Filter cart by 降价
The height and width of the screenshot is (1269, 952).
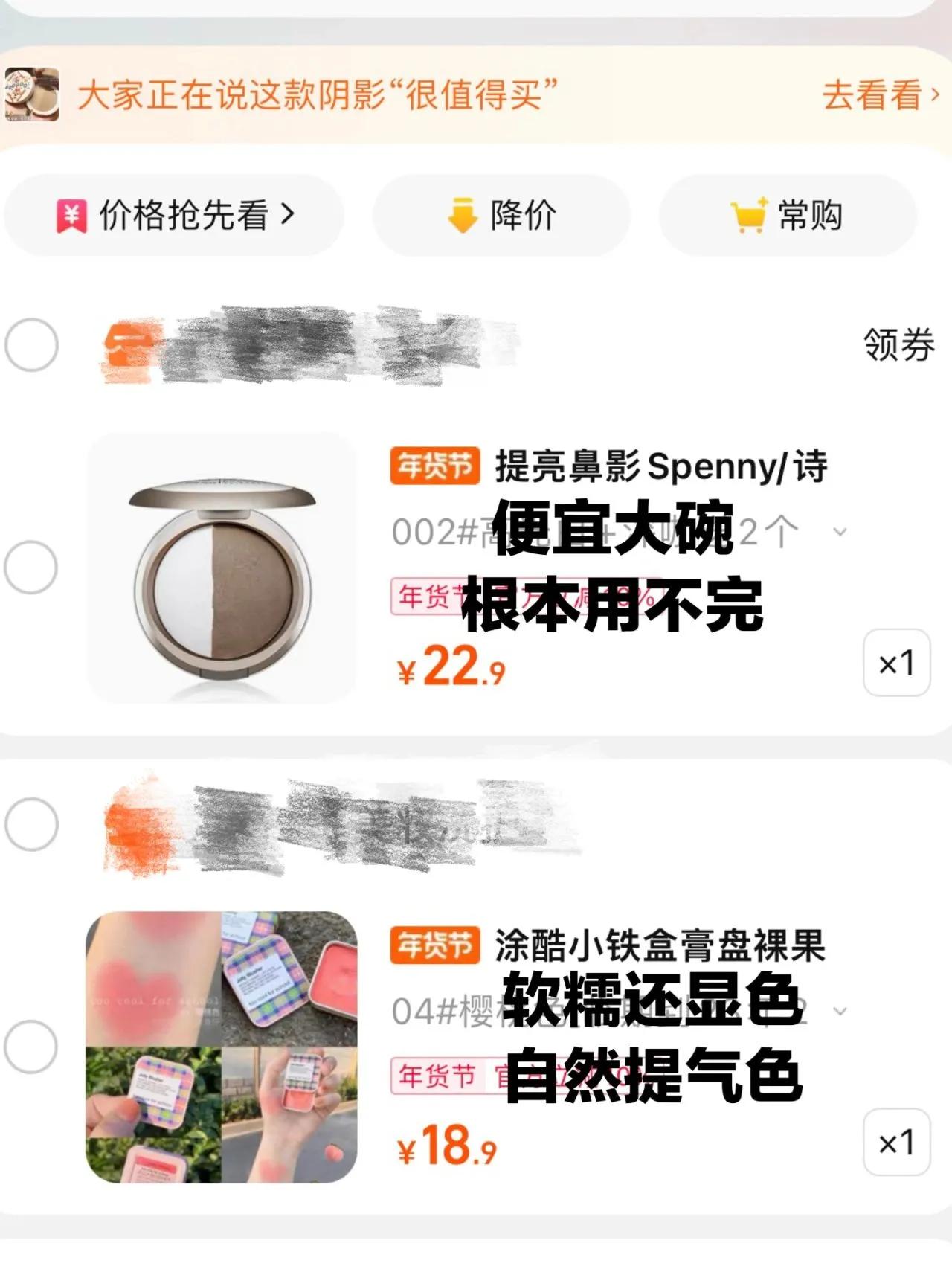point(501,216)
